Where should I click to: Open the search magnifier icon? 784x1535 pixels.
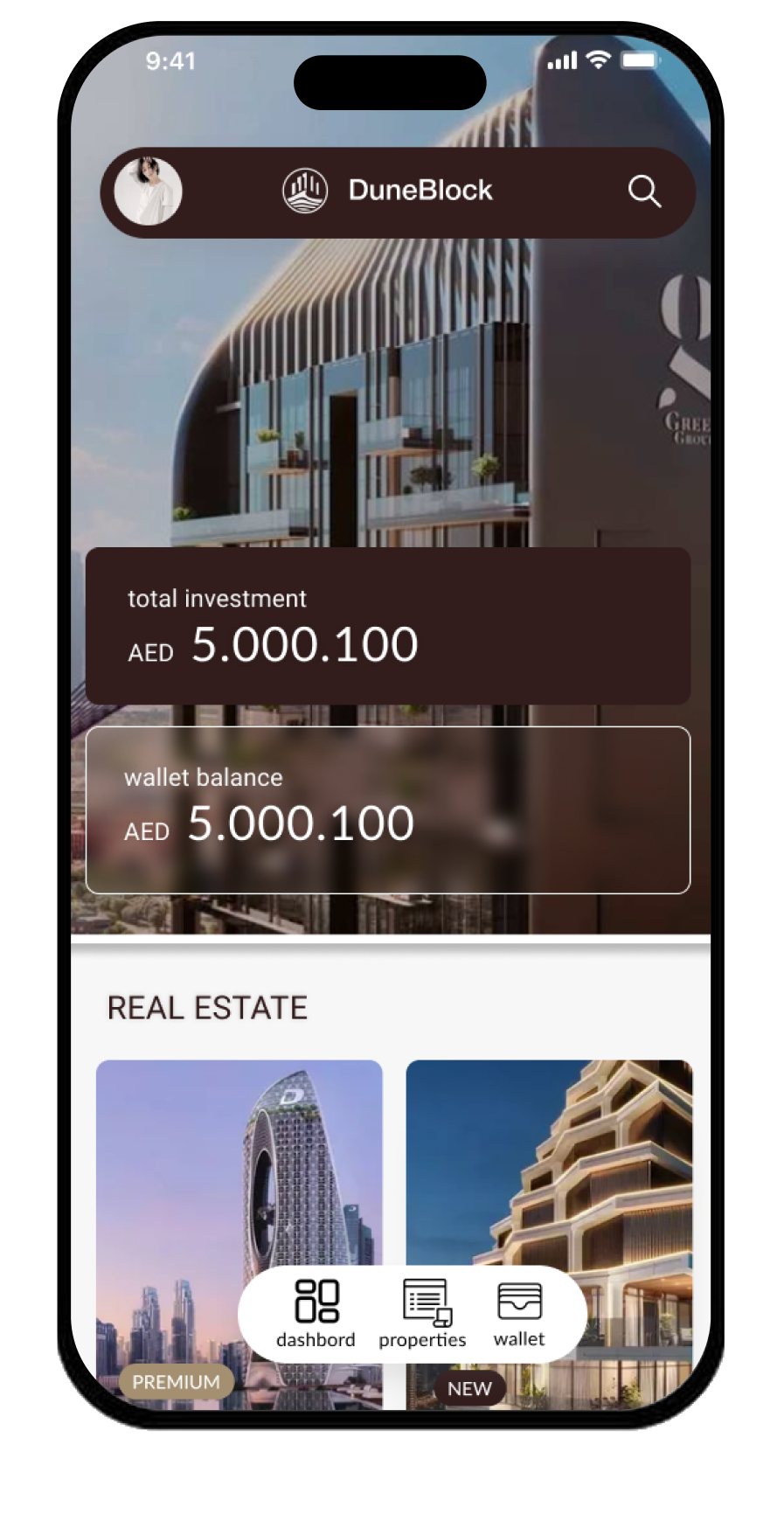[644, 191]
